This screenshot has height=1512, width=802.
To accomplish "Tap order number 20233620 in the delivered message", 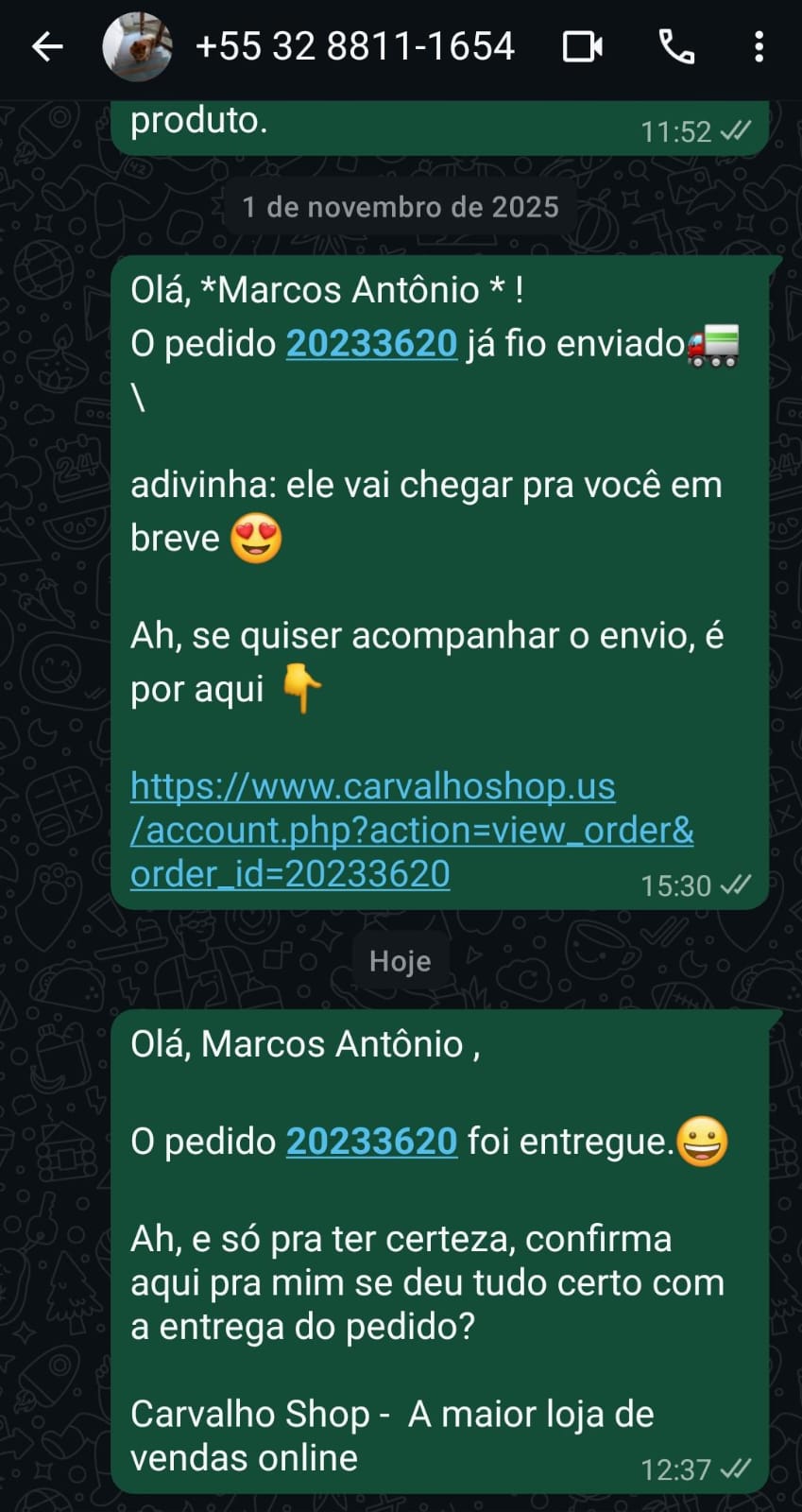I will click(x=371, y=1141).
